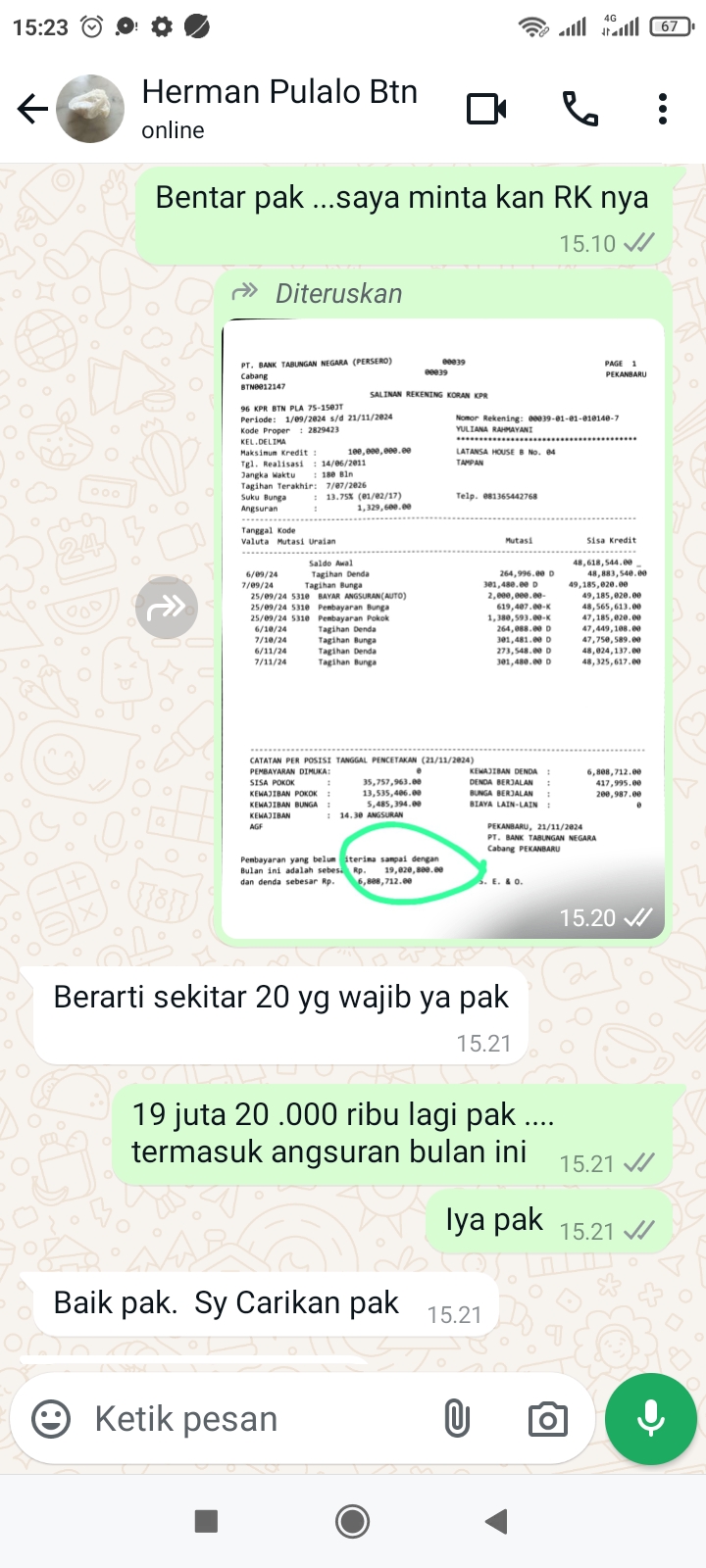Start a video call with Herman
This screenshot has height=1568, width=706.
486,109
